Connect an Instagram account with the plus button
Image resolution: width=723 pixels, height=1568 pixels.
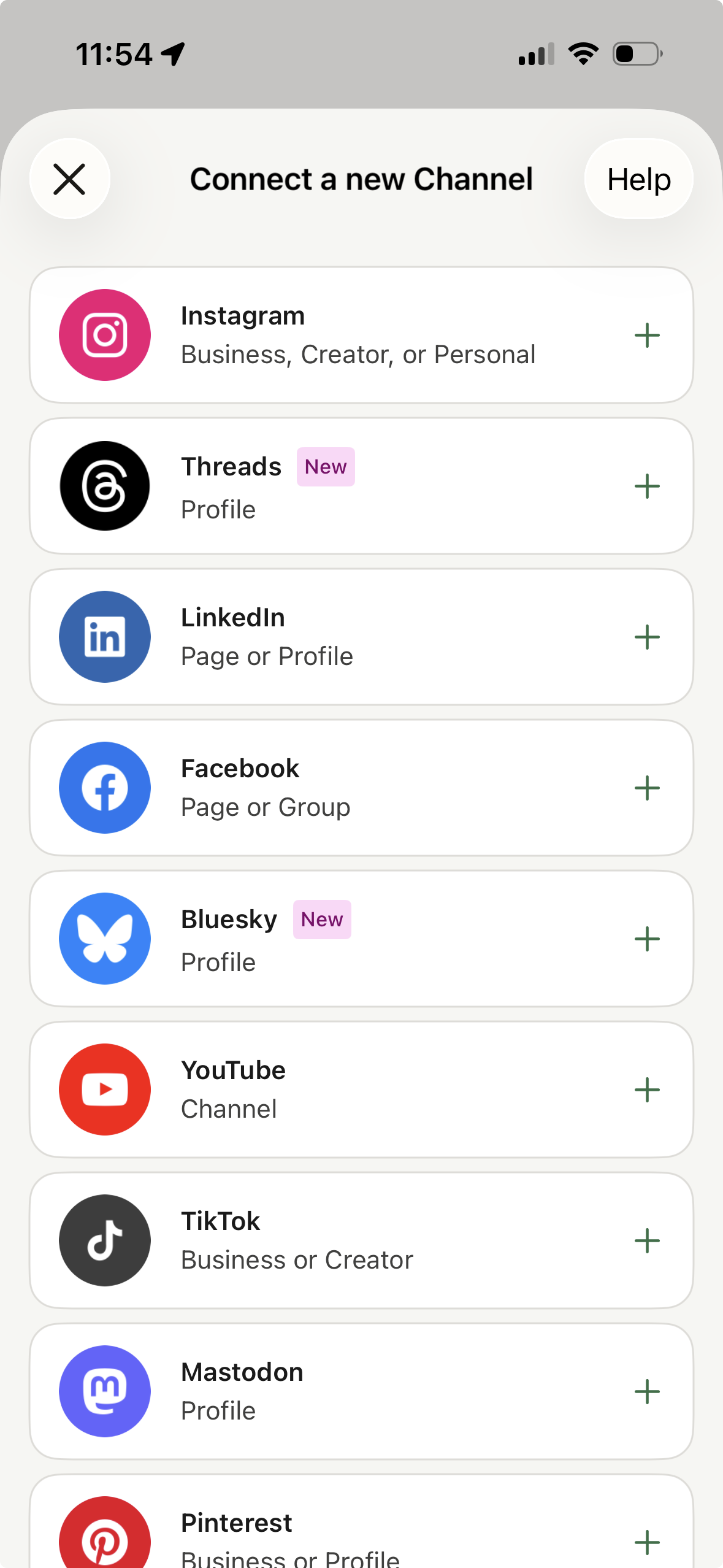pyautogui.click(x=648, y=334)
